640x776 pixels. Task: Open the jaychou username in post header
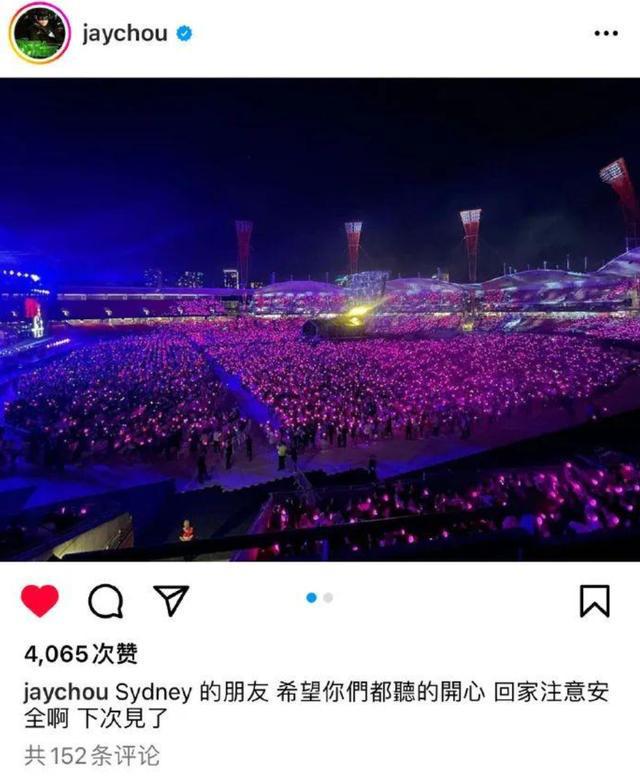click(126, 33)
